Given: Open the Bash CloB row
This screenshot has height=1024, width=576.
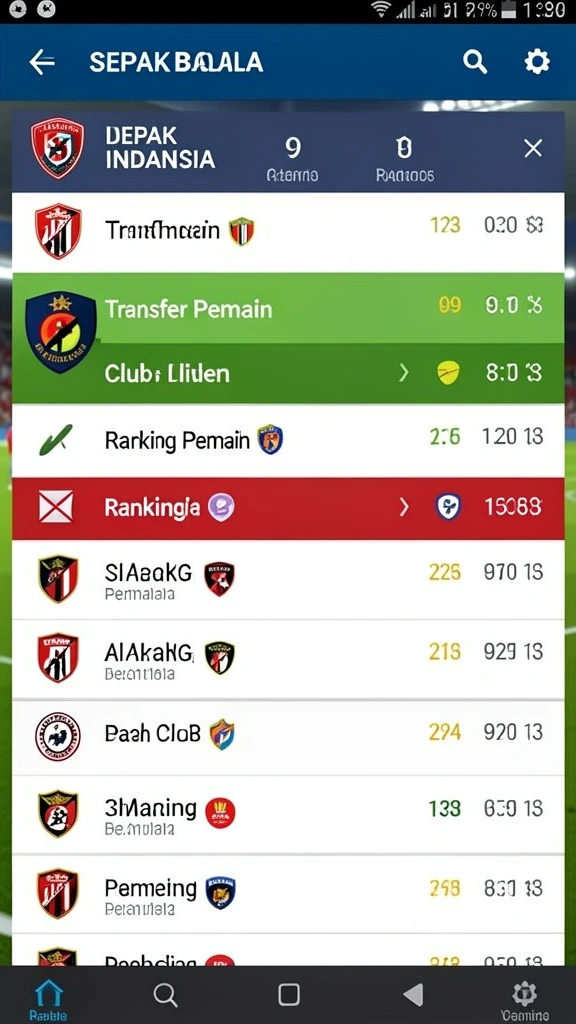Looking at the screenshot, I should pos(288,737).
